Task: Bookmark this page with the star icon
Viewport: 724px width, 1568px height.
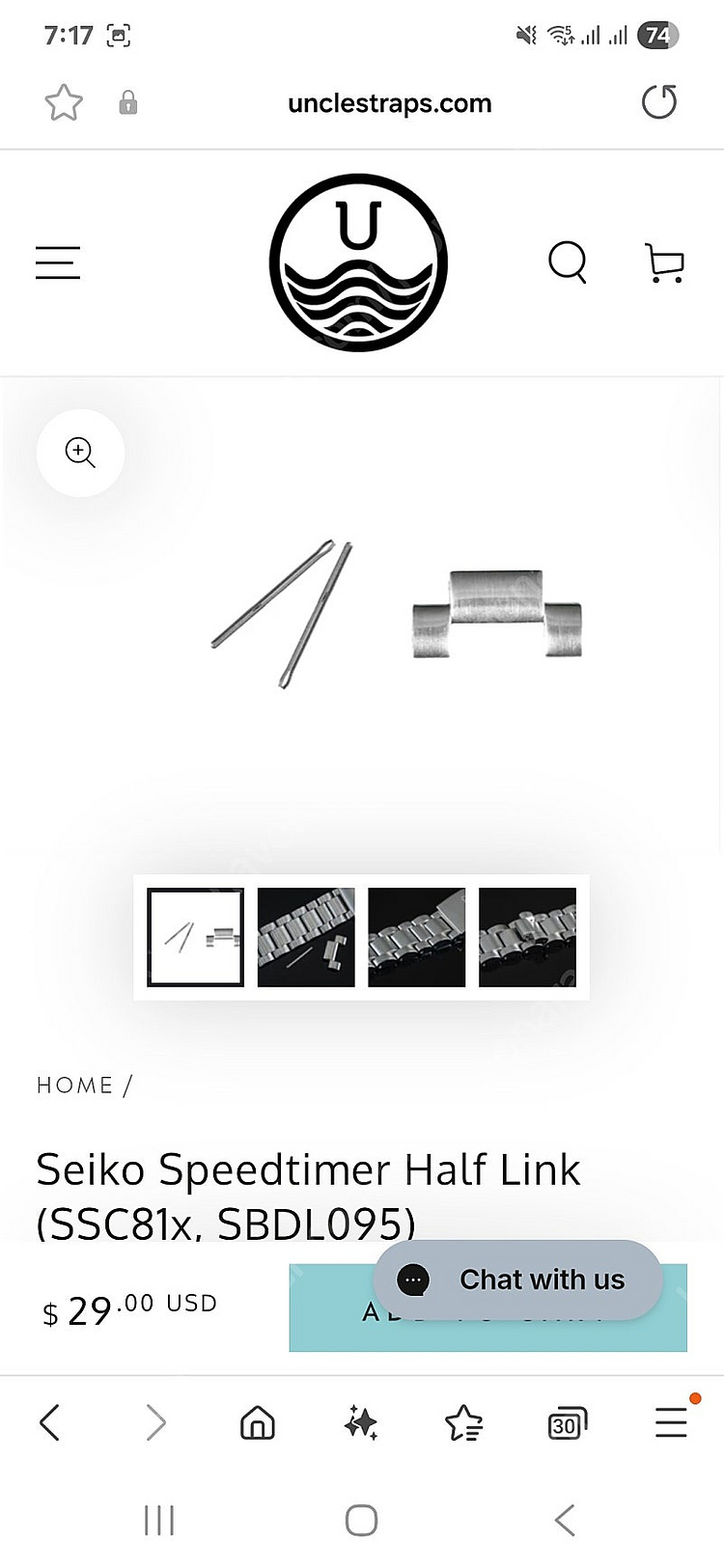Action: pyautogui.click(x=64, y=102)
